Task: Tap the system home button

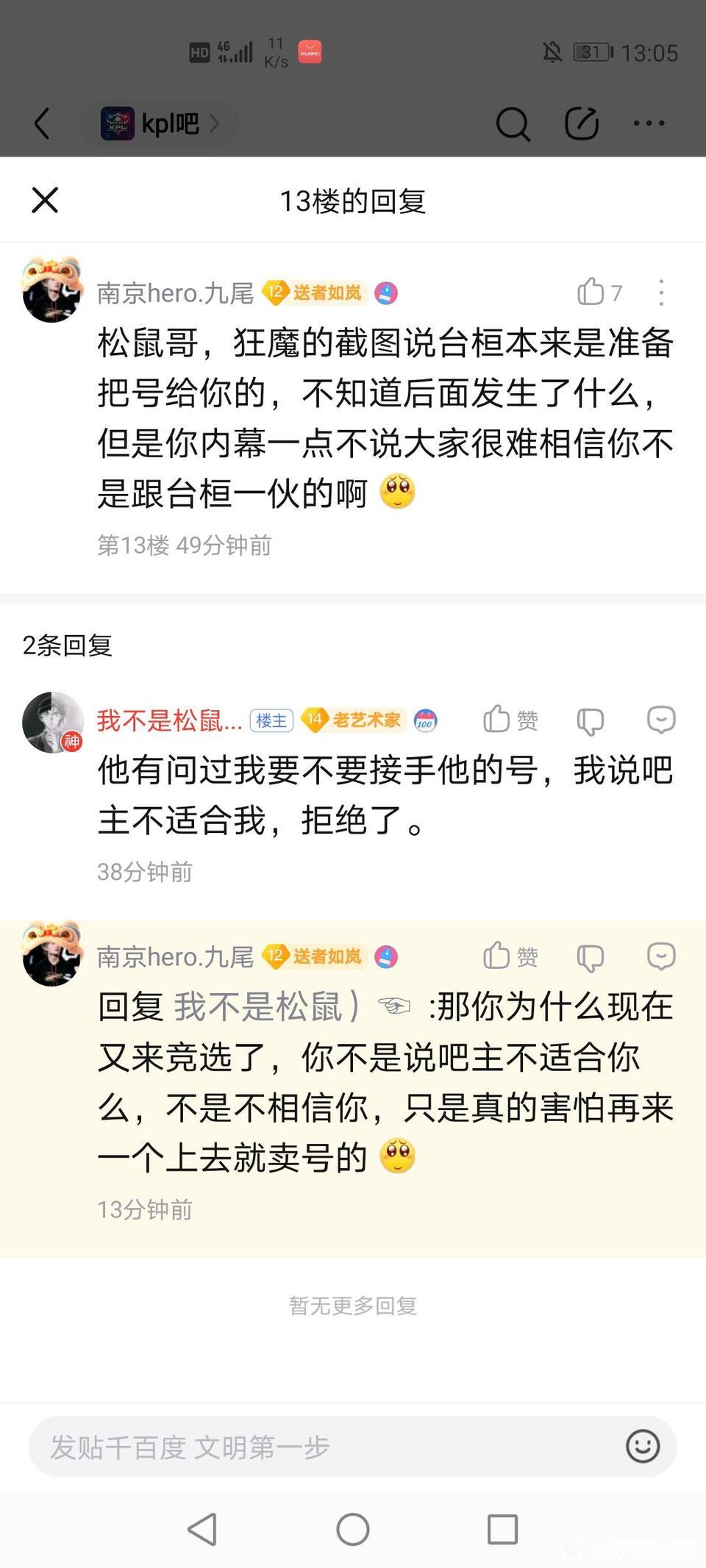Action: pyautogui.click(x=353, y=1530)
